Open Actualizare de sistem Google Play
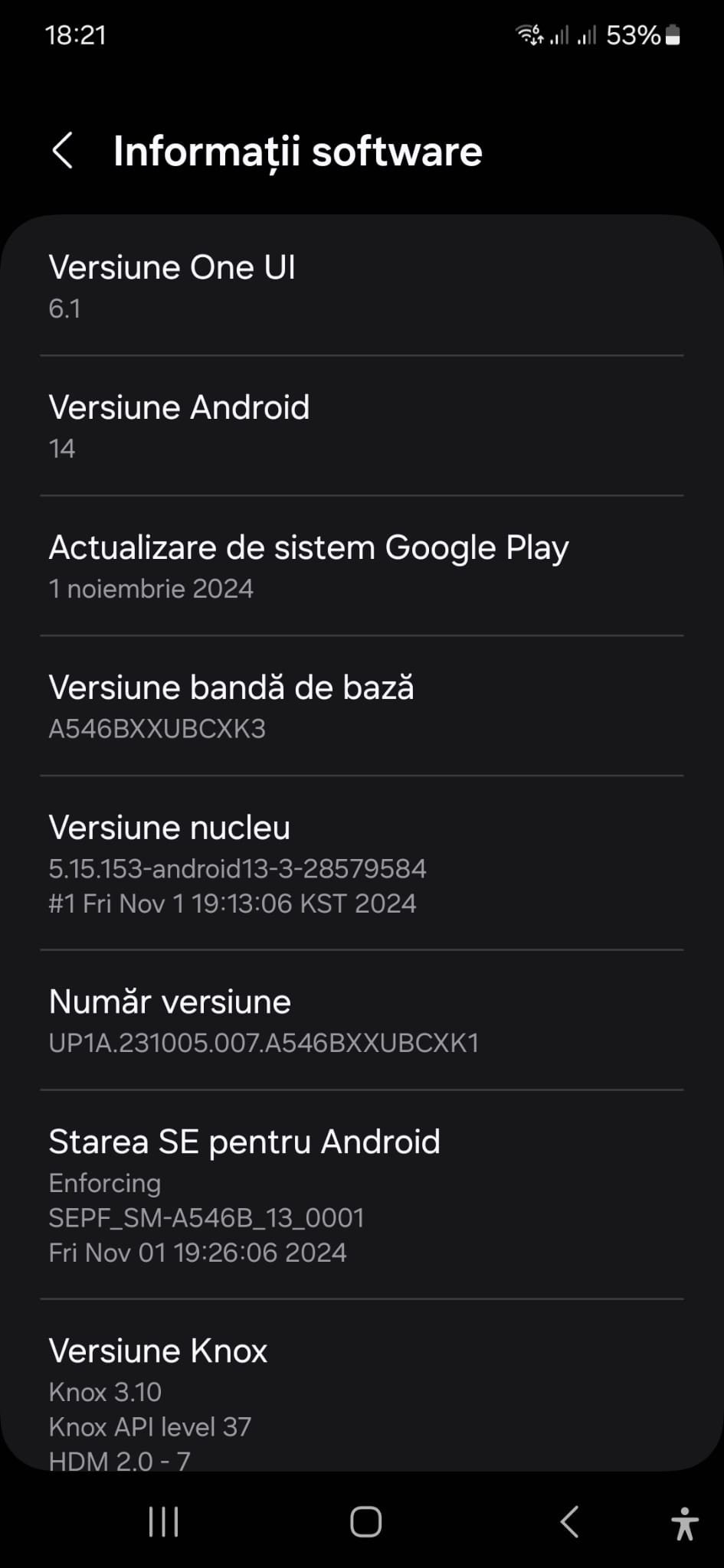This screenshot has width=724, height=1568. (362, 566)
